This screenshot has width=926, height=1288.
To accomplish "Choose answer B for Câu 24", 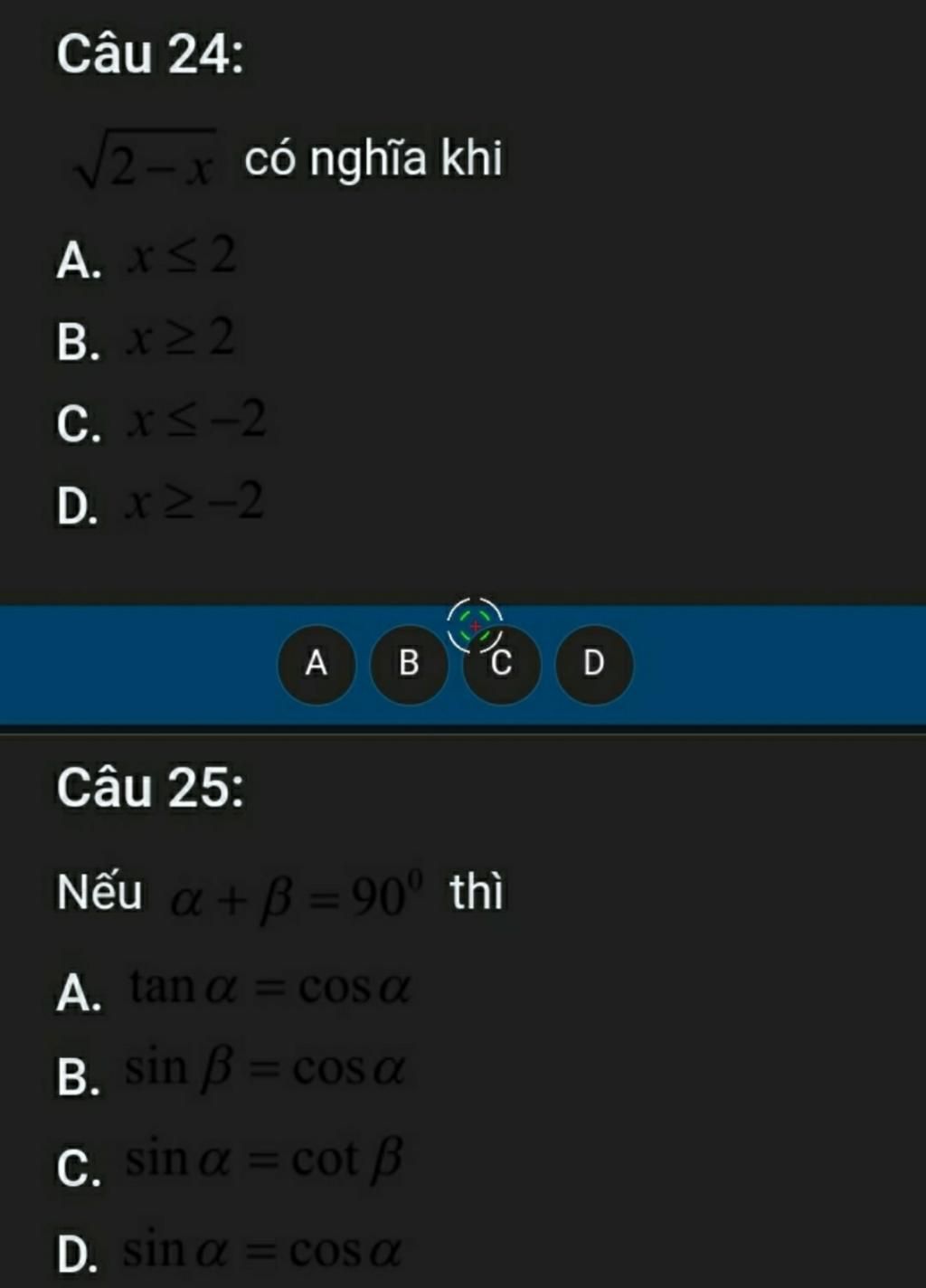I will (409, 664).
